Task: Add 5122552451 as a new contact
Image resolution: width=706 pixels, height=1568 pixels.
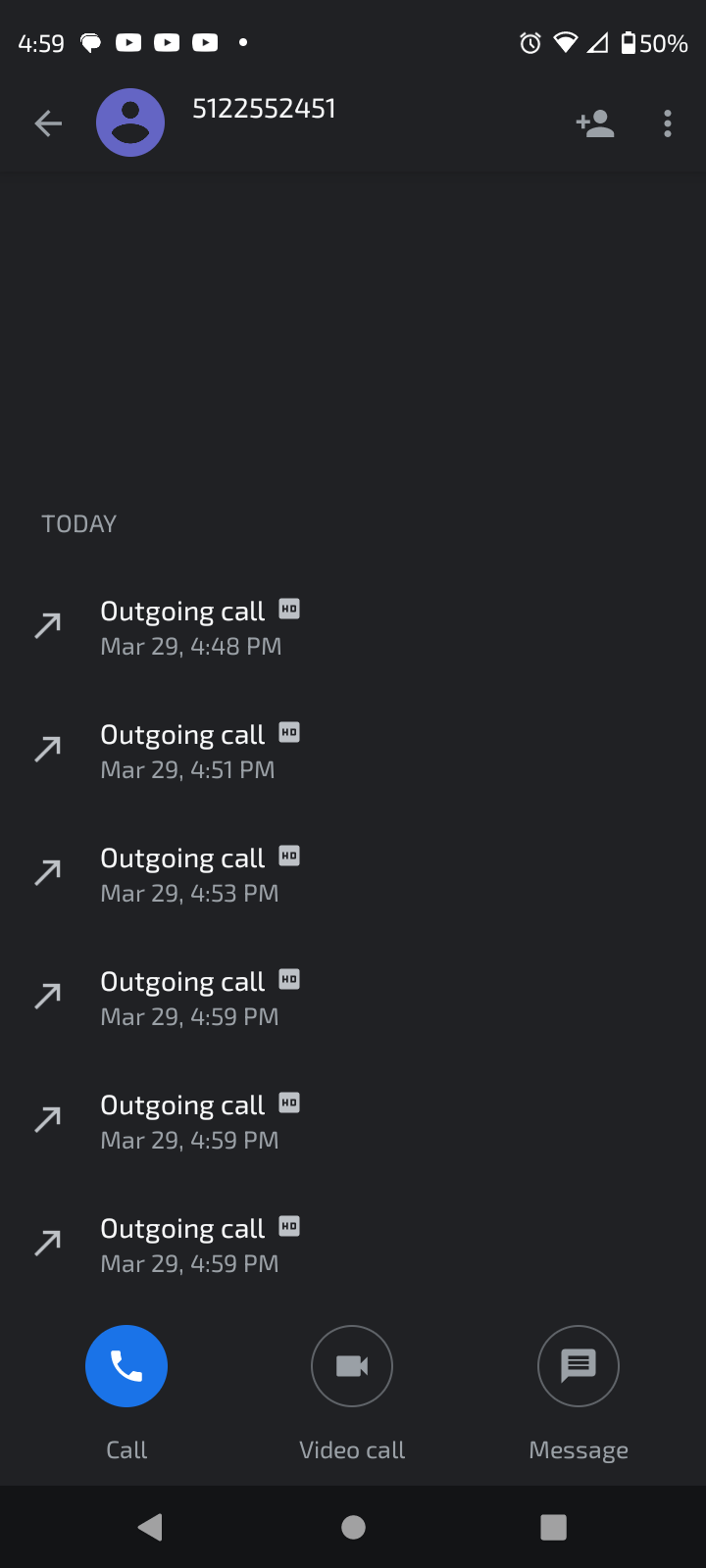Action: [595, 123]
